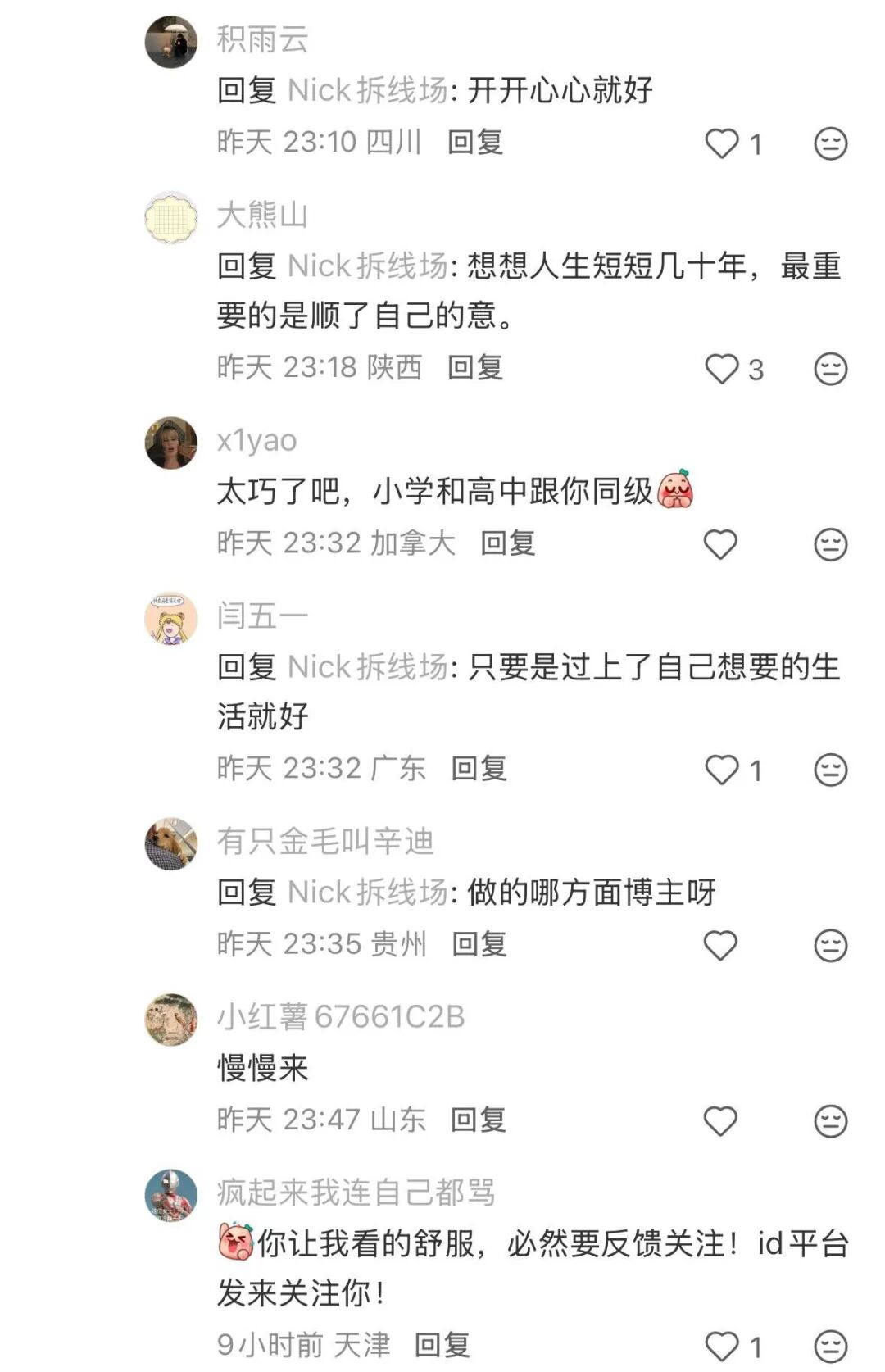Like 大熊山's comment with 3 likes
Screen dimensions: 885x1372
coord(722,369)
